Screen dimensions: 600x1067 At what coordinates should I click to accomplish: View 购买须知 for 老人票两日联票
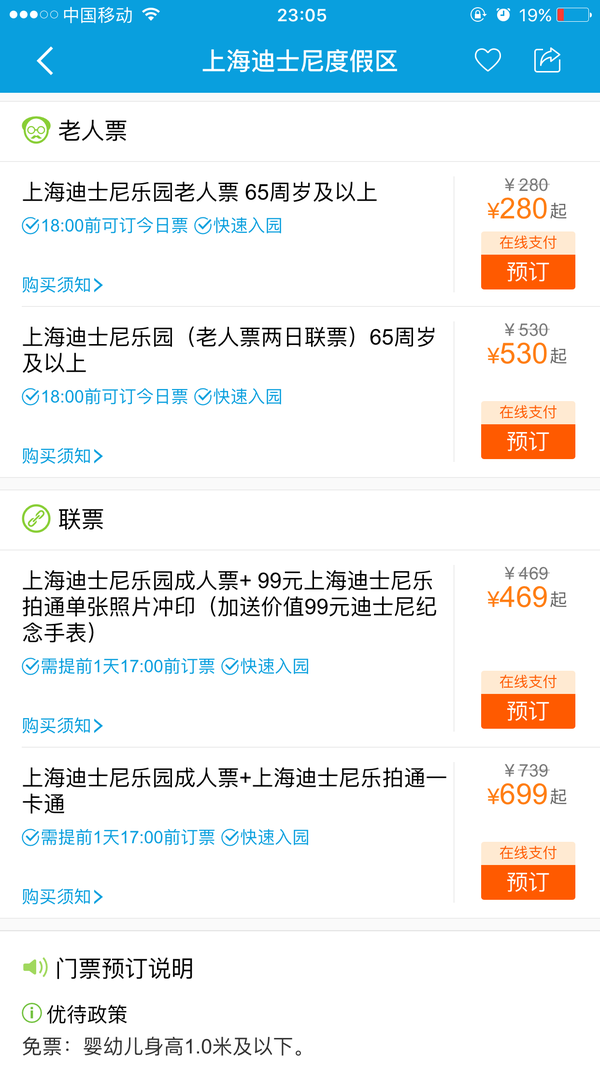pos(62,456)
